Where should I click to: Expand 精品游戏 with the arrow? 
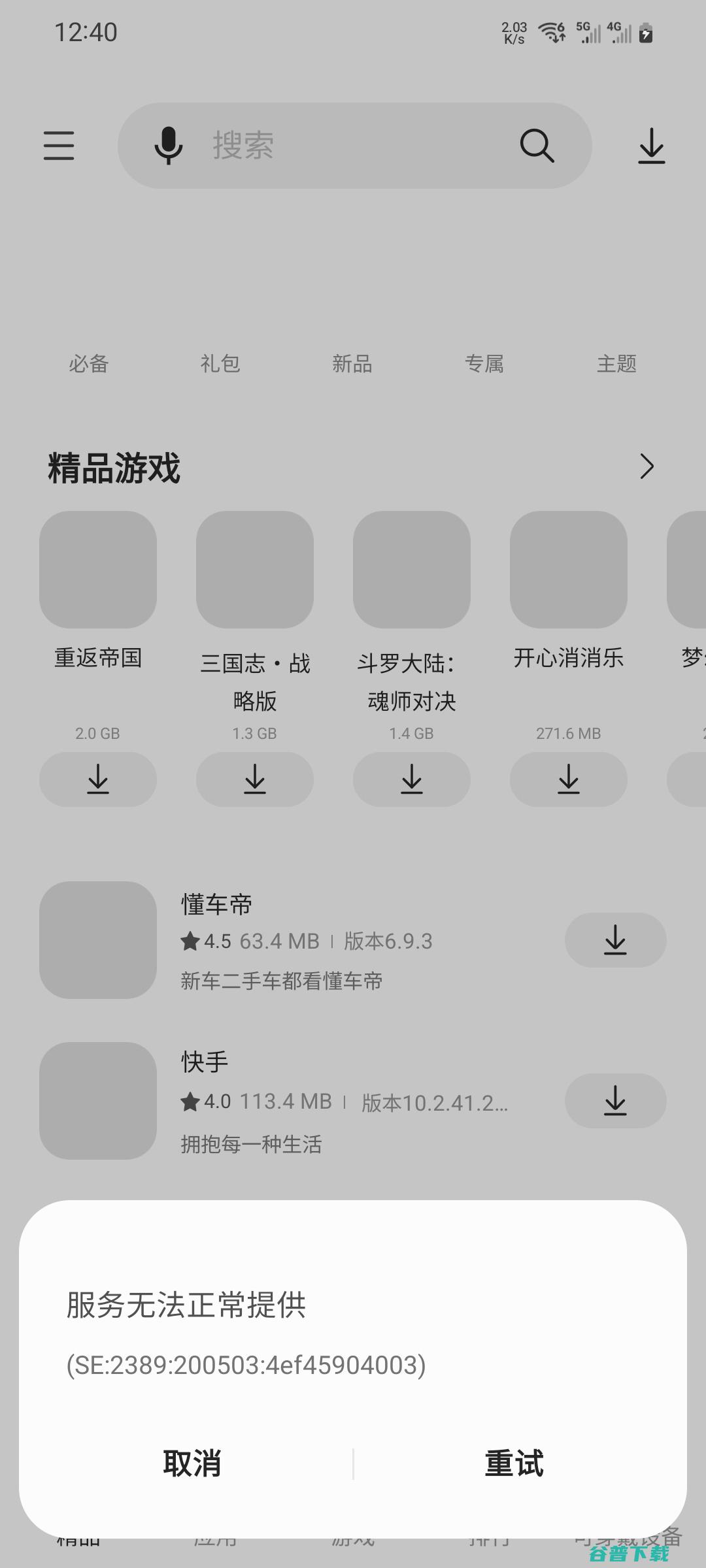point(647,466)
